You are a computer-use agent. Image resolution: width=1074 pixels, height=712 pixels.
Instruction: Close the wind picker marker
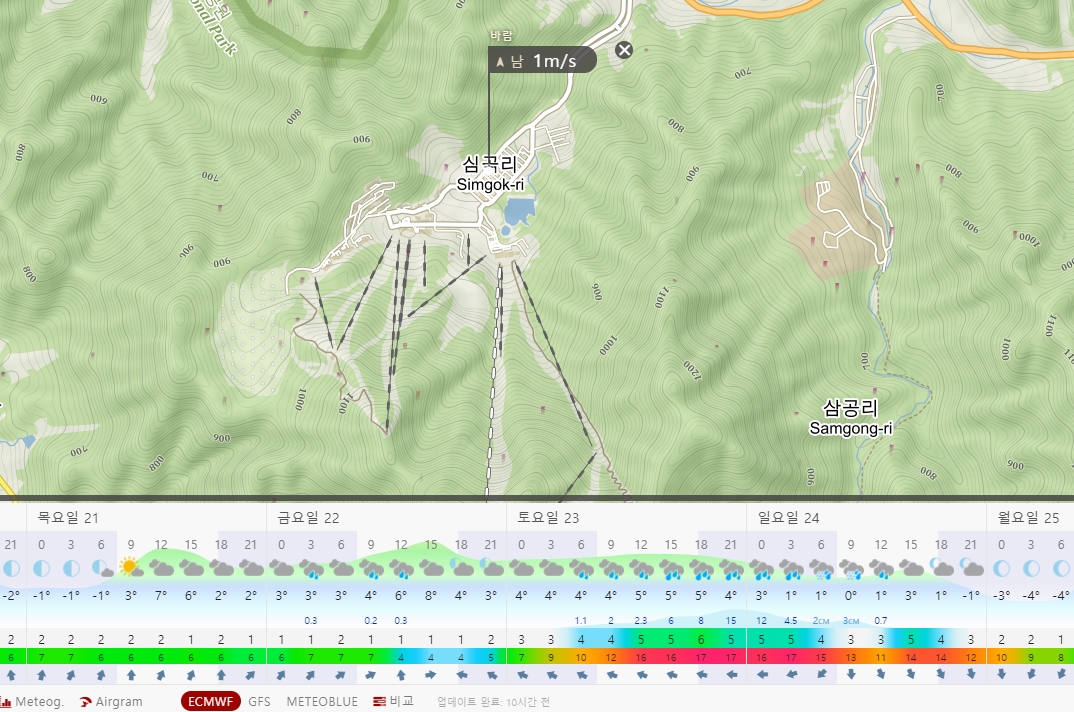tap(624, 50)
